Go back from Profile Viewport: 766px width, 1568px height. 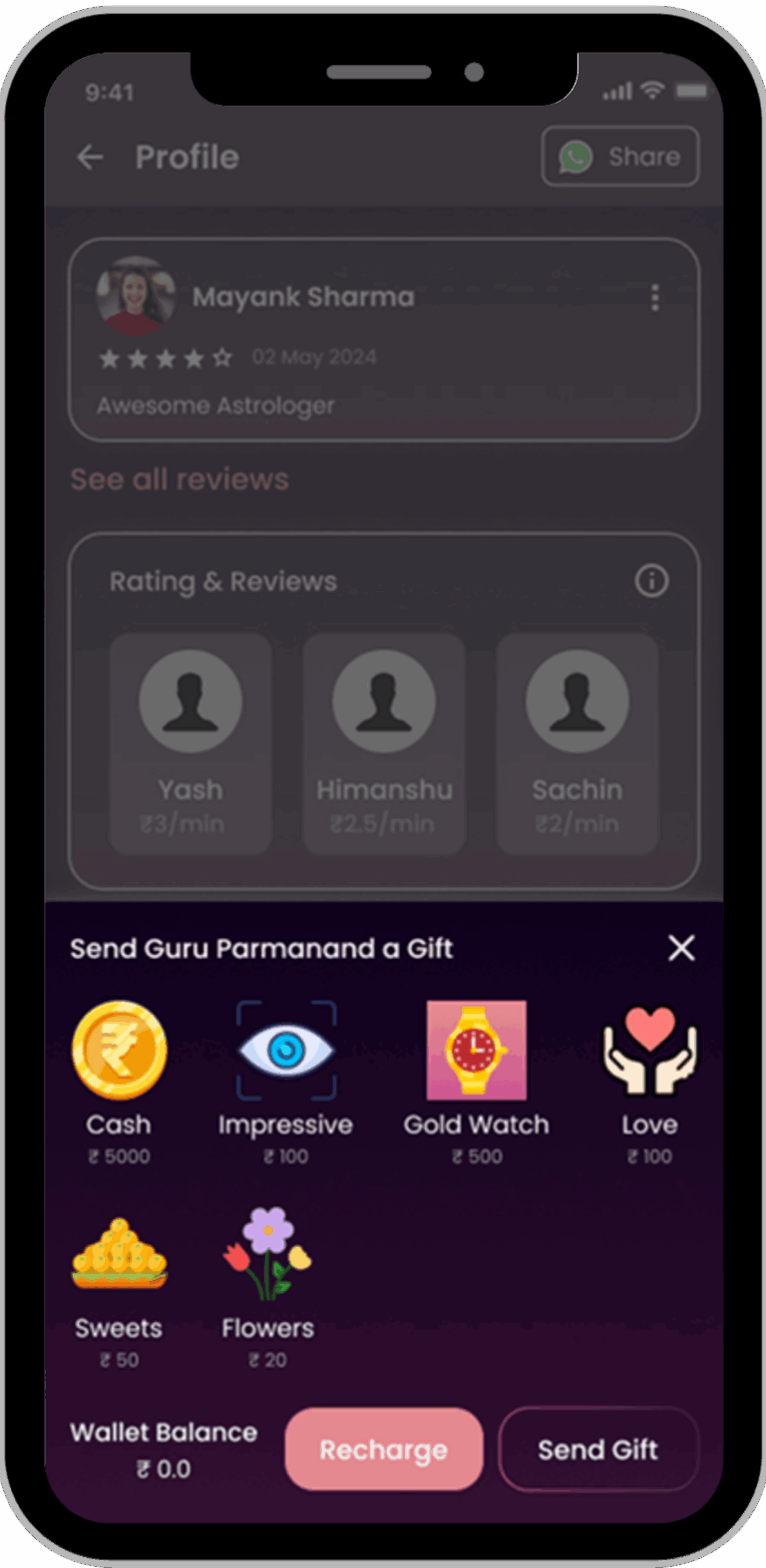pyautogui.click(x=91, y=157)
